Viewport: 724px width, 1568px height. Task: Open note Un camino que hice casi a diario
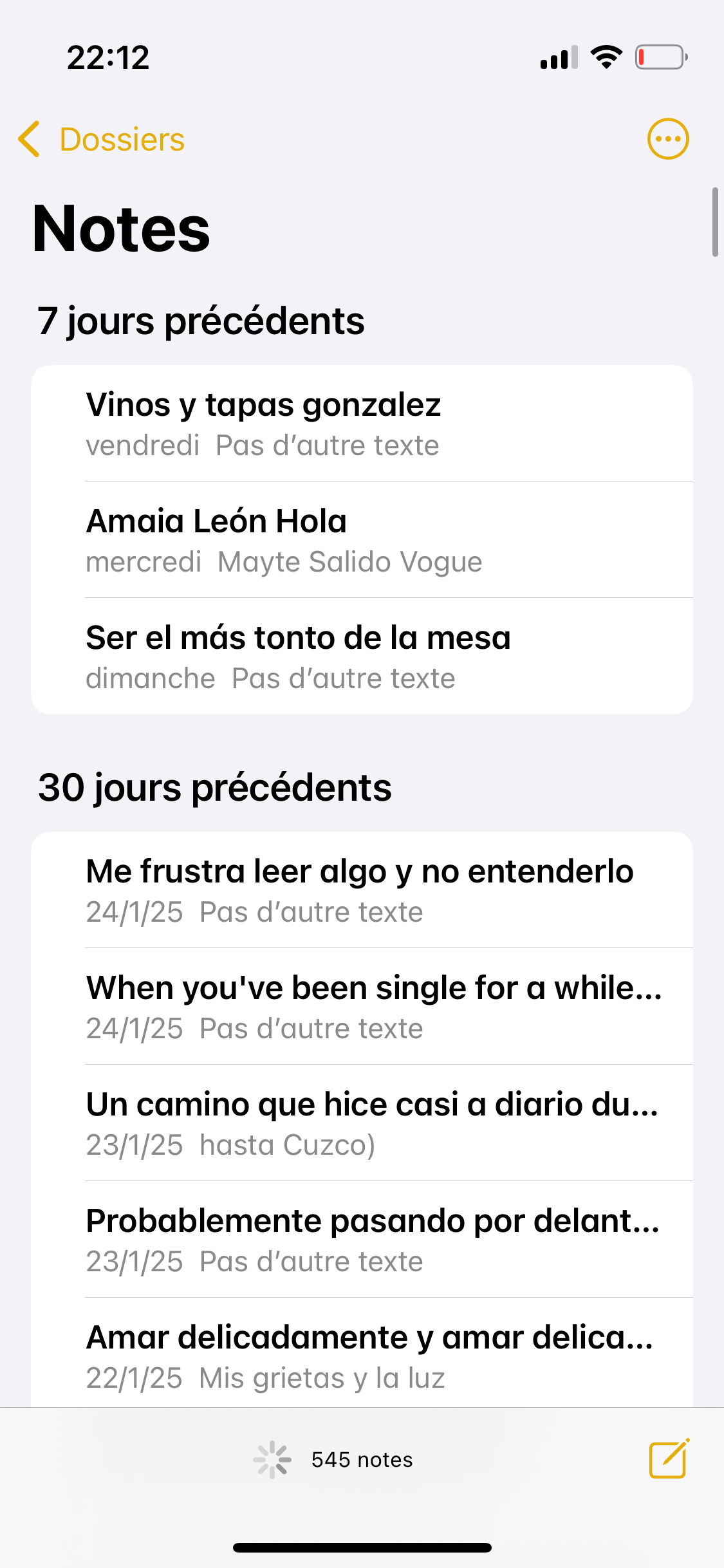[362, 1123]
